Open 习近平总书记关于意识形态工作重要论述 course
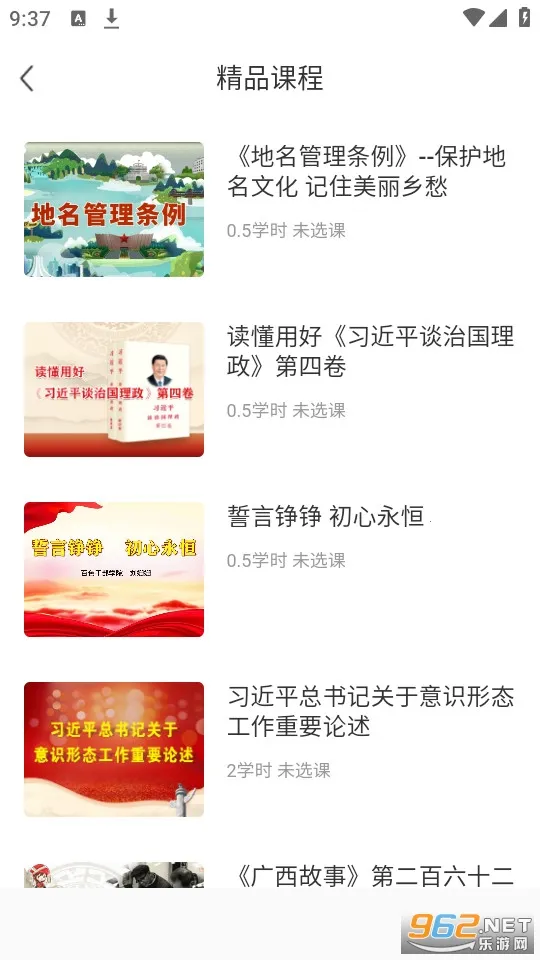Viewport: 540px width, 960px height. click(270, 749)
